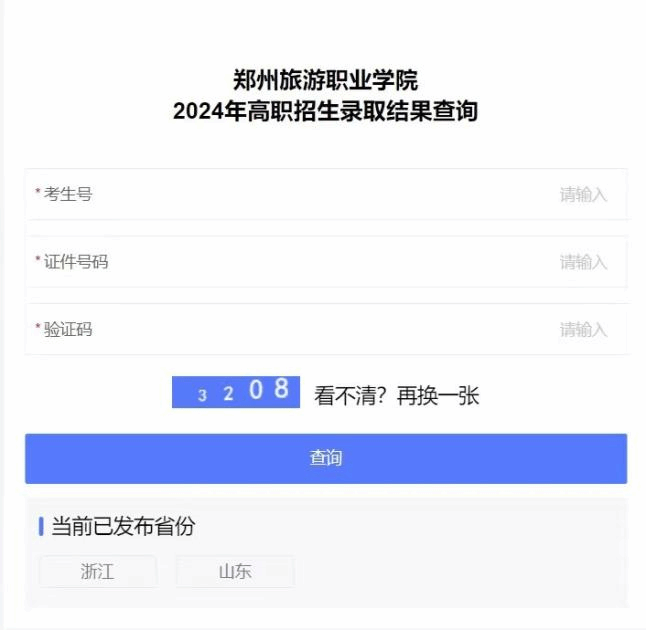Select the 山东 province chip
The width and height of the screenshot is (646, 630).
(235, 572)
